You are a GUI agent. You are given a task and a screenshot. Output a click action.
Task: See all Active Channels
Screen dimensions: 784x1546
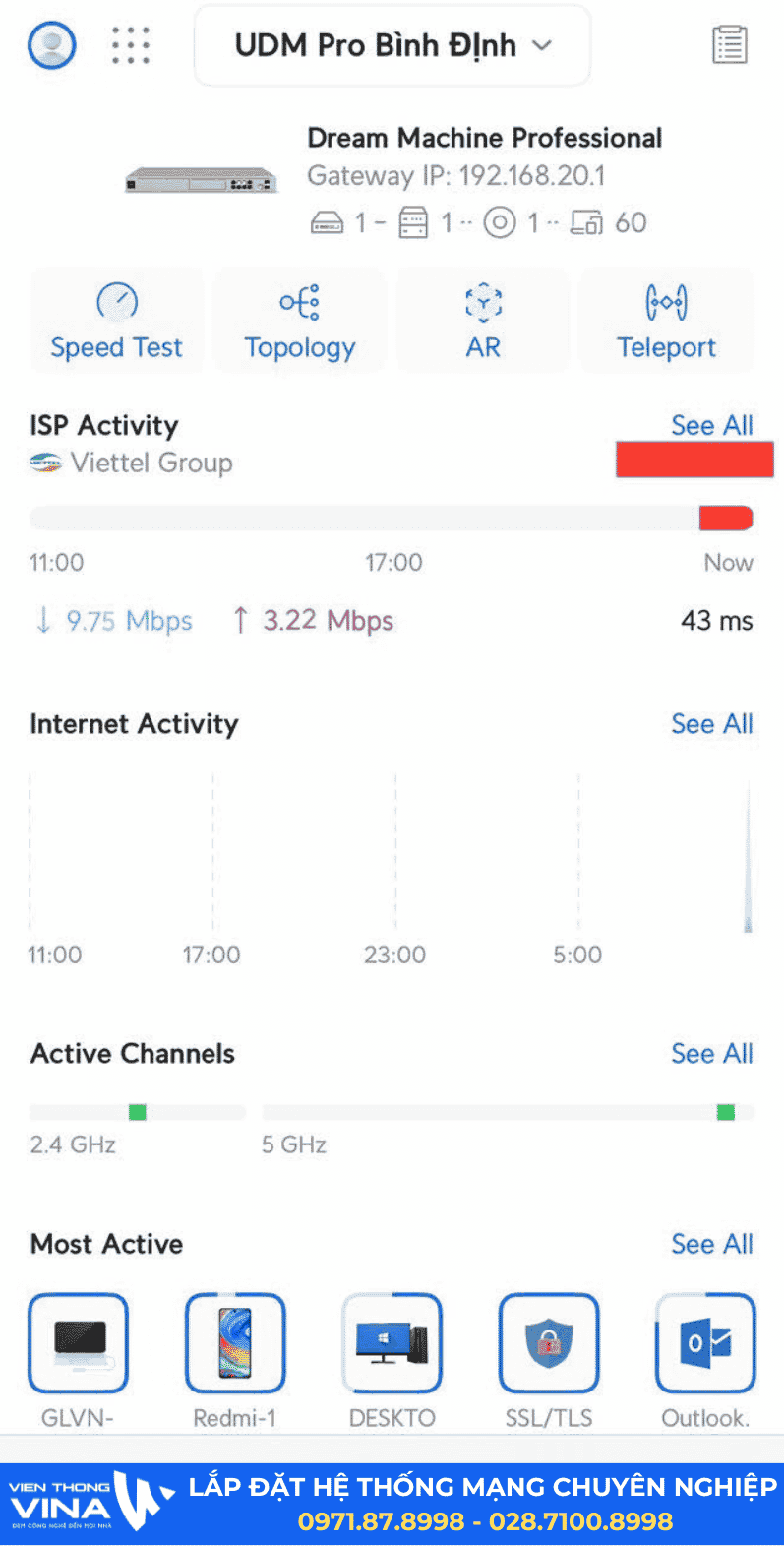711,1053
